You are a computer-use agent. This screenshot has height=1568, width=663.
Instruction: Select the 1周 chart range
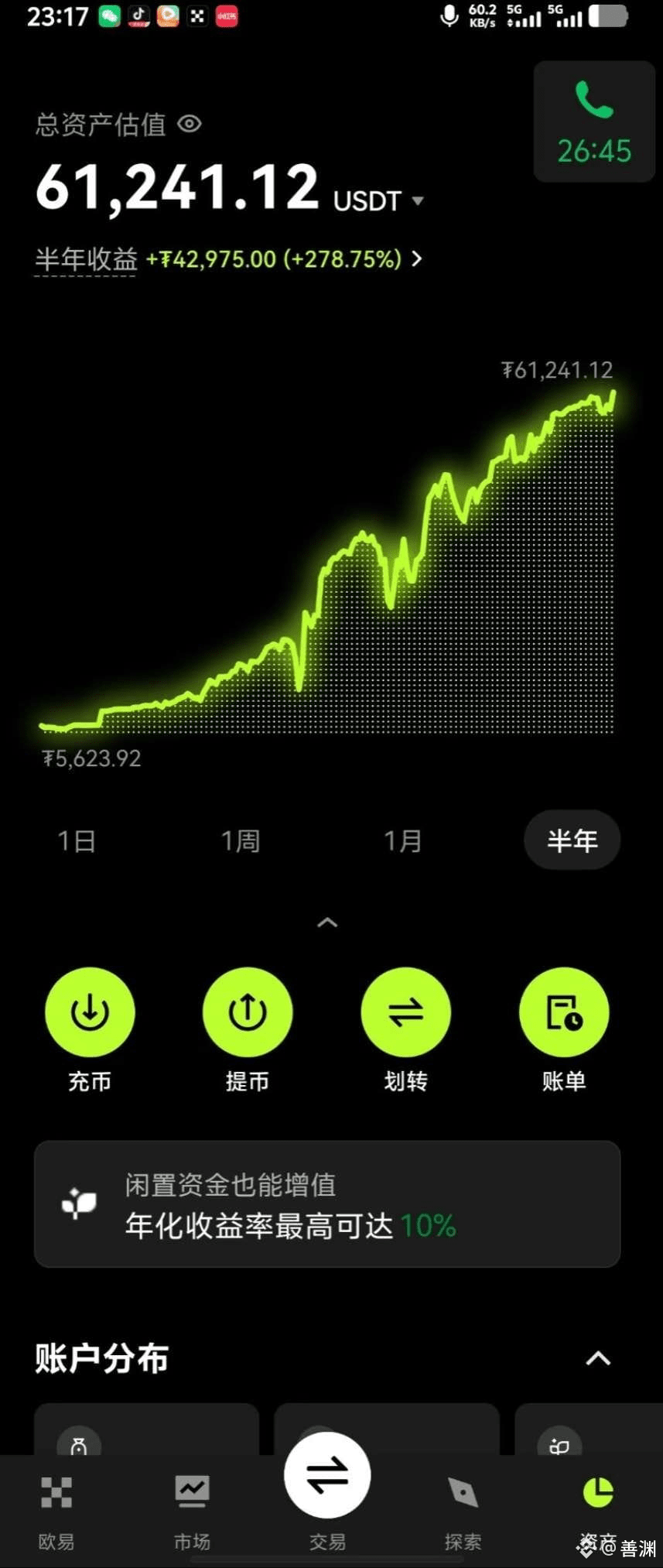[x=241, y=841]
